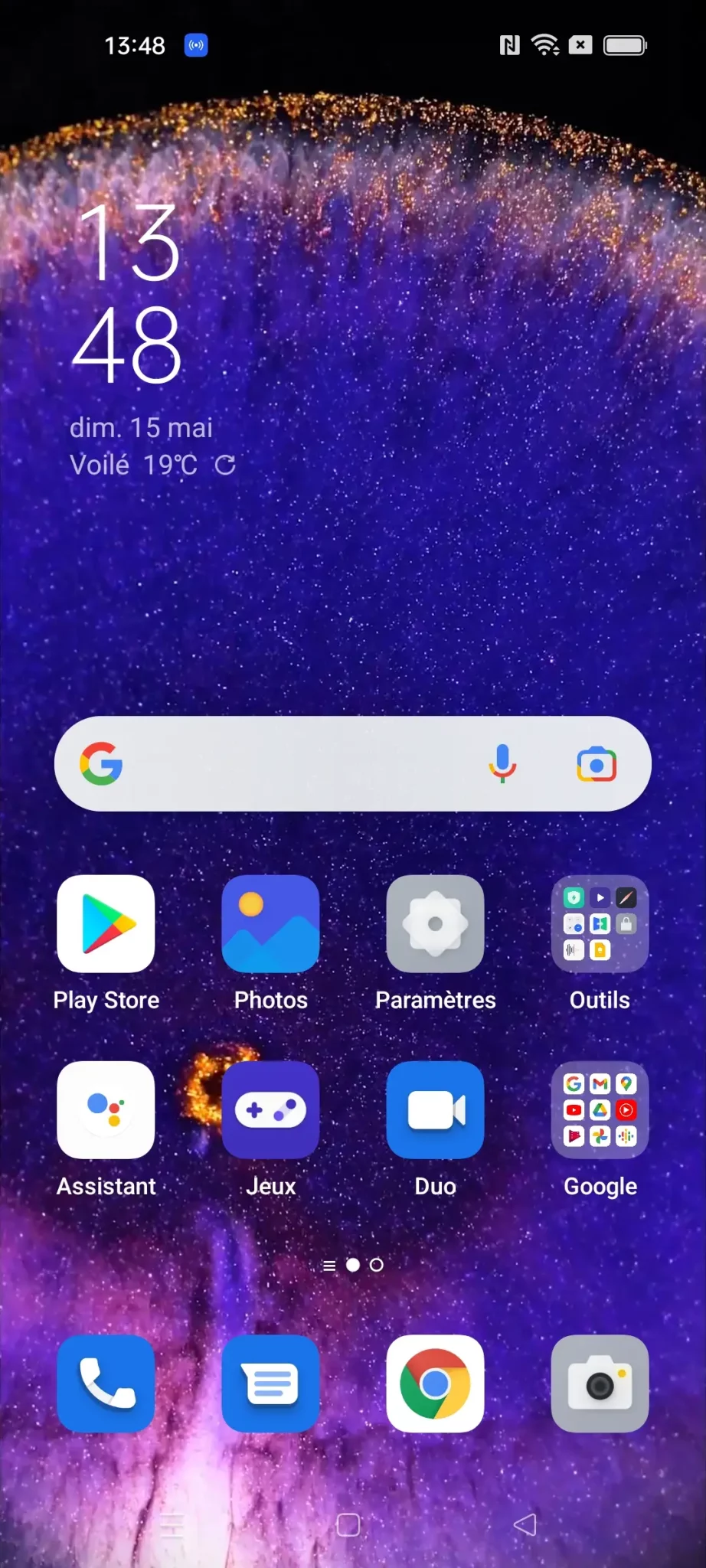Image resolution: width=706 pixels, height=1568 pixels.
Task: Tap the system home button
Action: point(348,1524)
